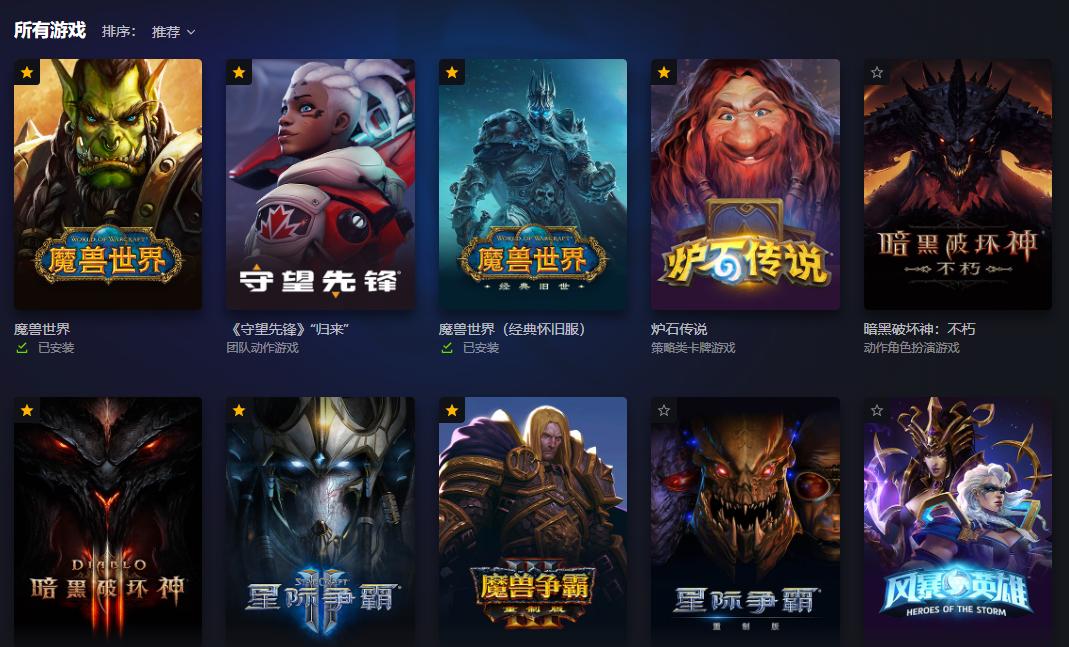Viewport: 1069px width, 647px height.
Task: Favorite 暗黑破坏神：不朽 with the star
Action: point(877,72)
